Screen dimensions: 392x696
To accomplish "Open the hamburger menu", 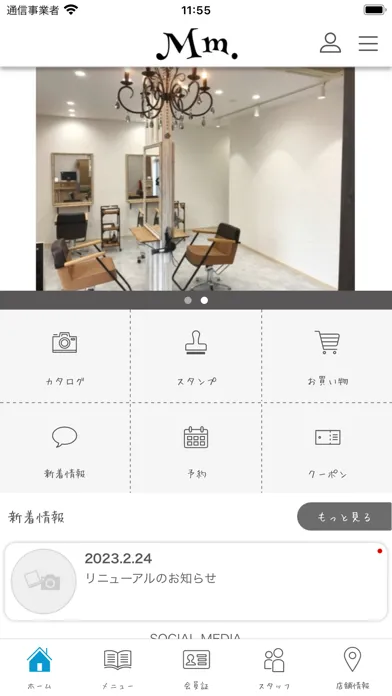I will pos(368,43).
